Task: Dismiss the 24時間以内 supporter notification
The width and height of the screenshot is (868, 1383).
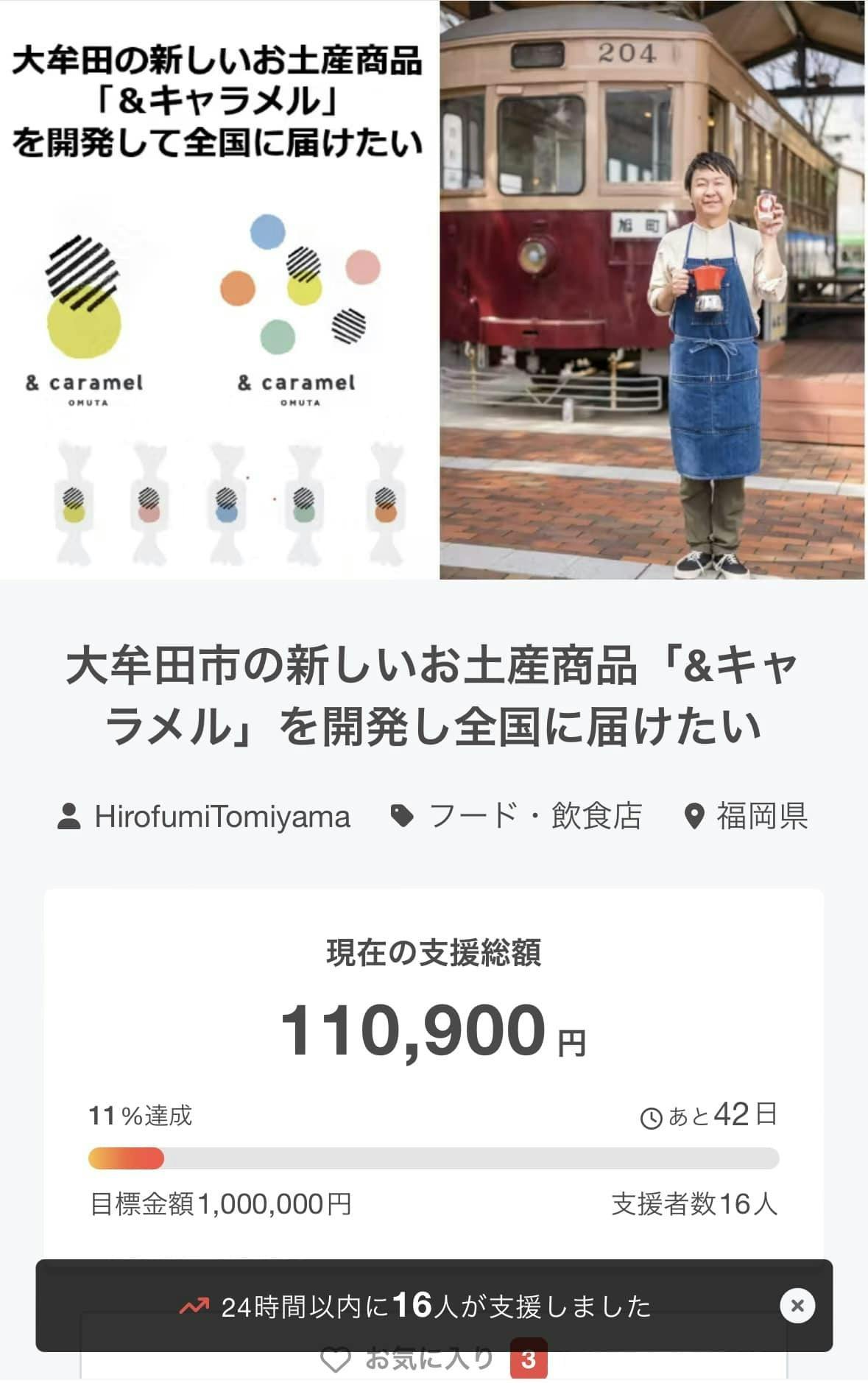Action: coord(797,1306)
